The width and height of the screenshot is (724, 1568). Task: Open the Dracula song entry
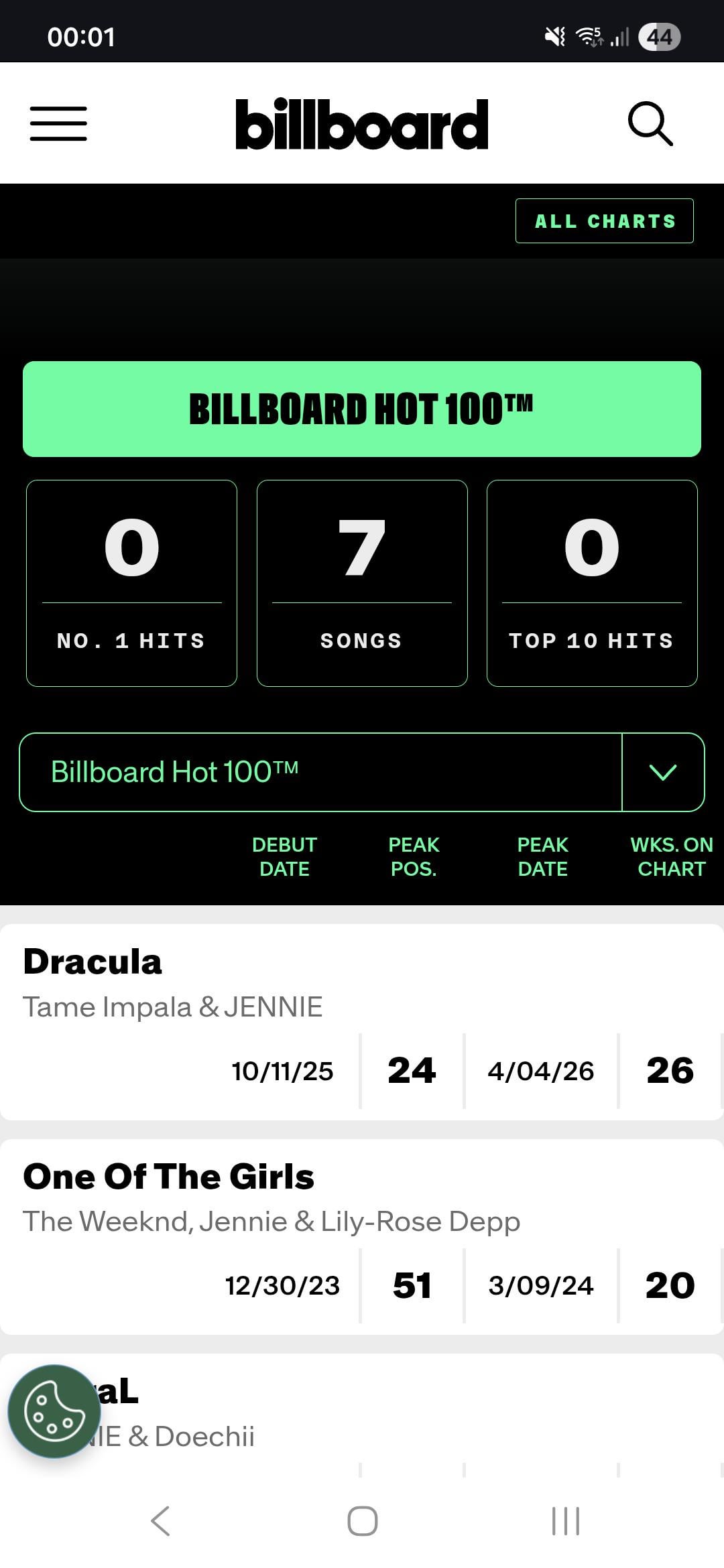tap(93, 962)
